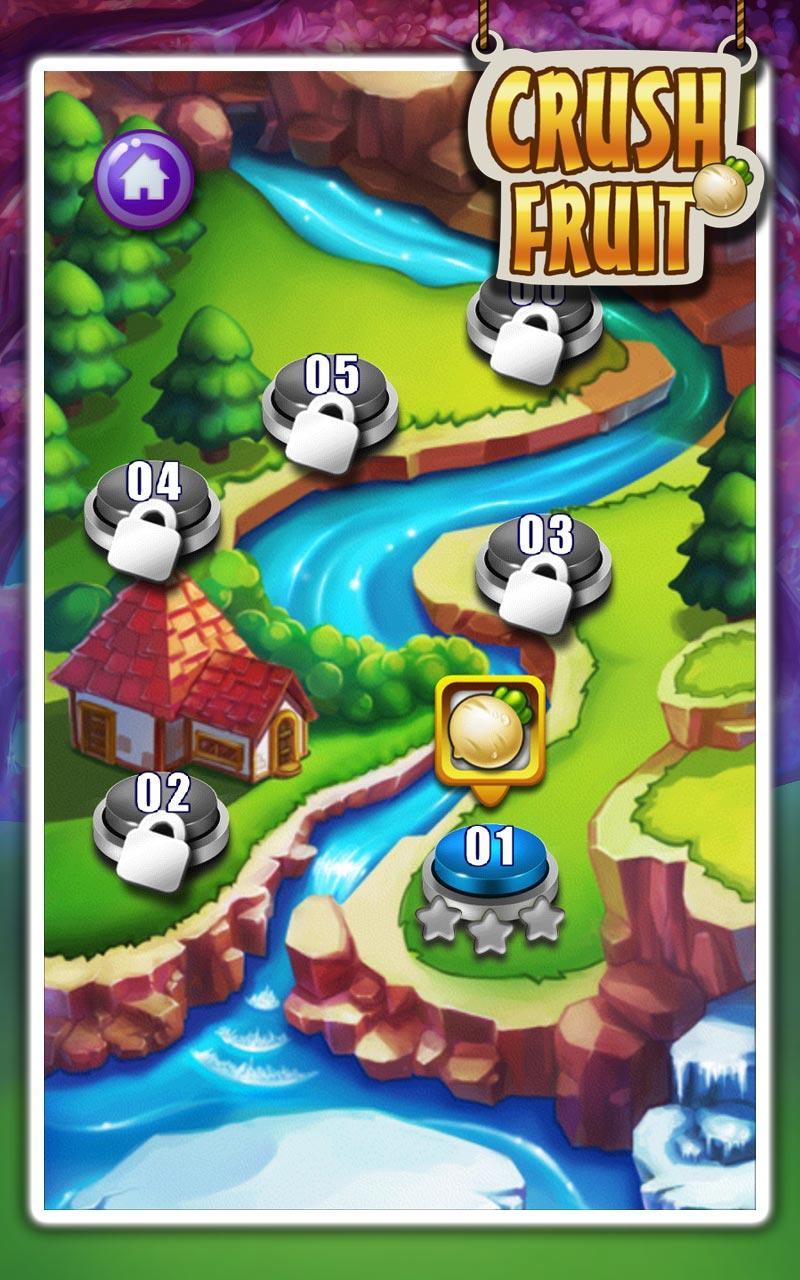The height and width of the screenshot is (1280, 800).
Task: Choose locked level 04
Action: pos(151,515)
